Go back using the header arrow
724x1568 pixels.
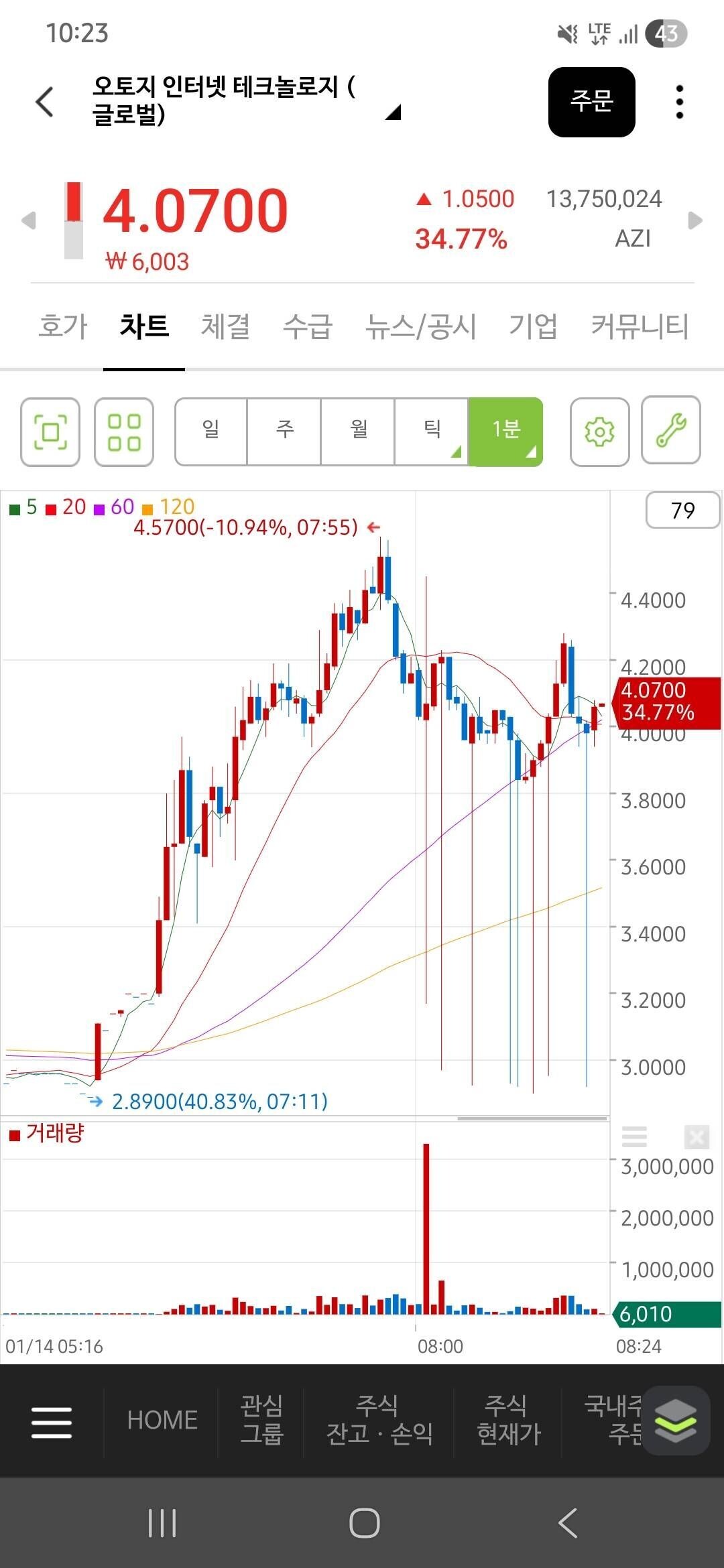44,102
